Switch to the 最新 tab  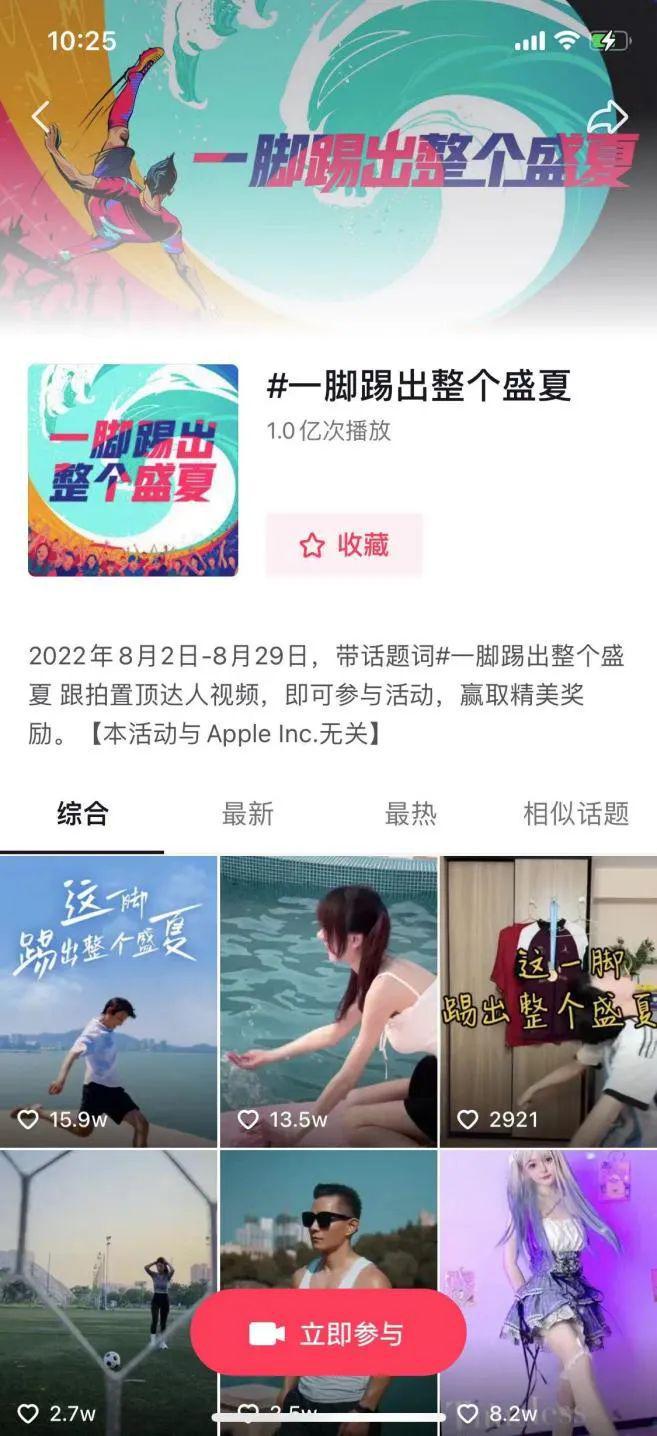(247, 814)
